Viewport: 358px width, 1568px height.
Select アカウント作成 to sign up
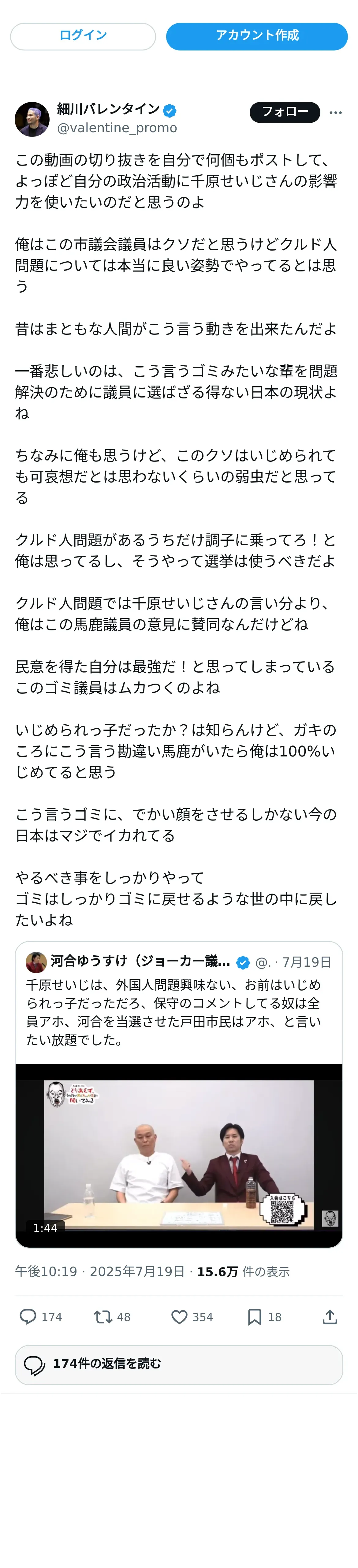(257, 36)
